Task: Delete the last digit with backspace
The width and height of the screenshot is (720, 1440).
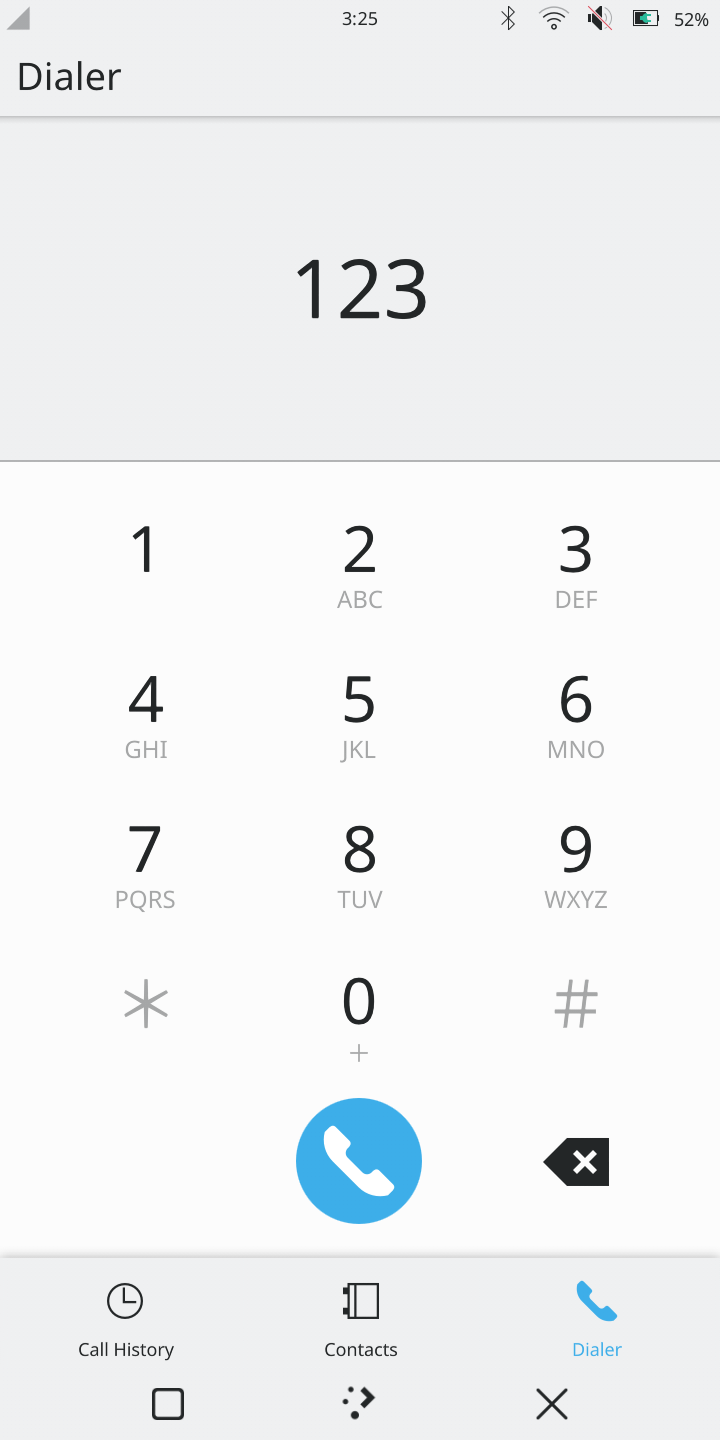Action: [577, 1162]
